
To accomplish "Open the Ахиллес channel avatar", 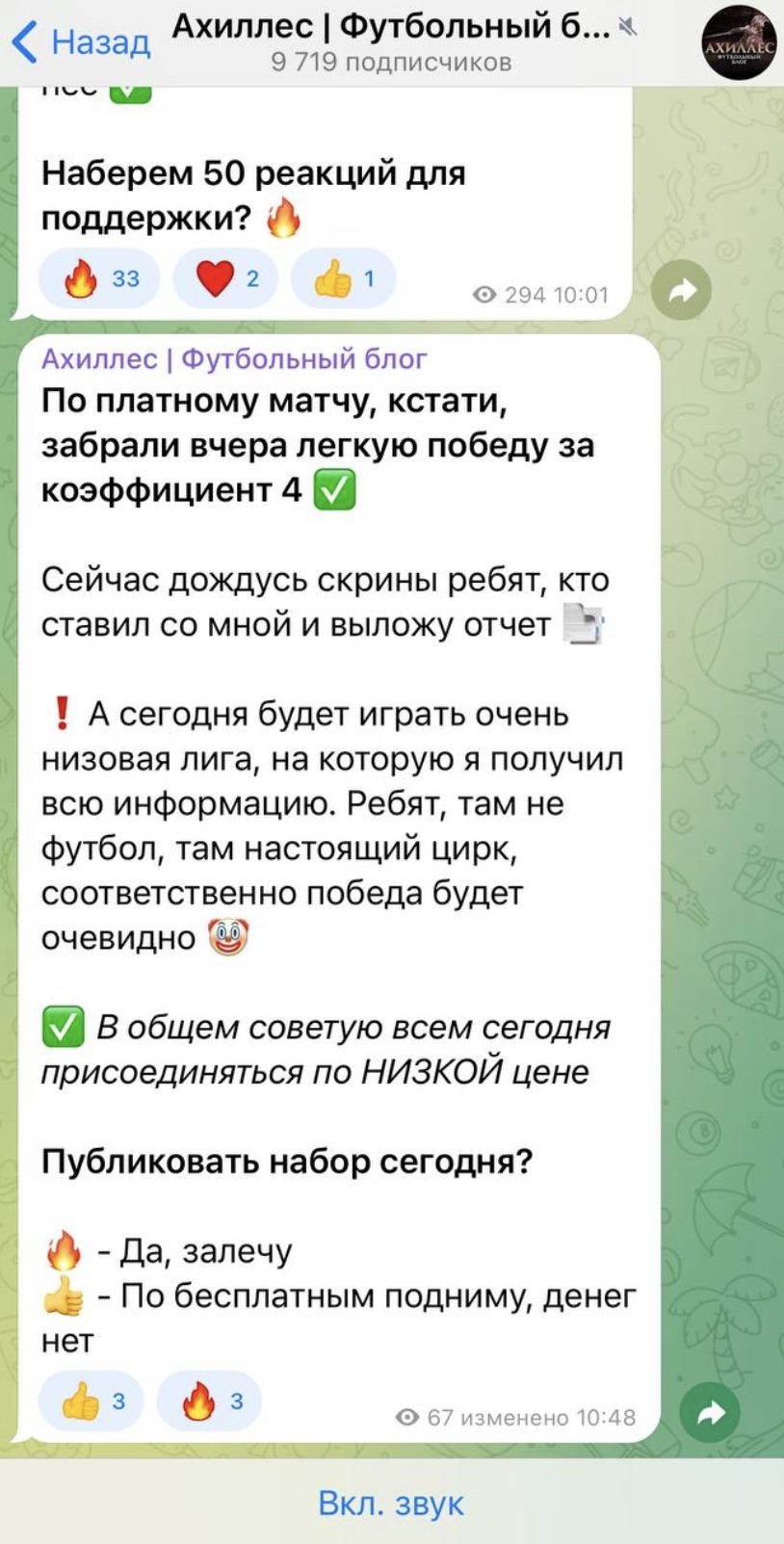I will tap(739, 40).
